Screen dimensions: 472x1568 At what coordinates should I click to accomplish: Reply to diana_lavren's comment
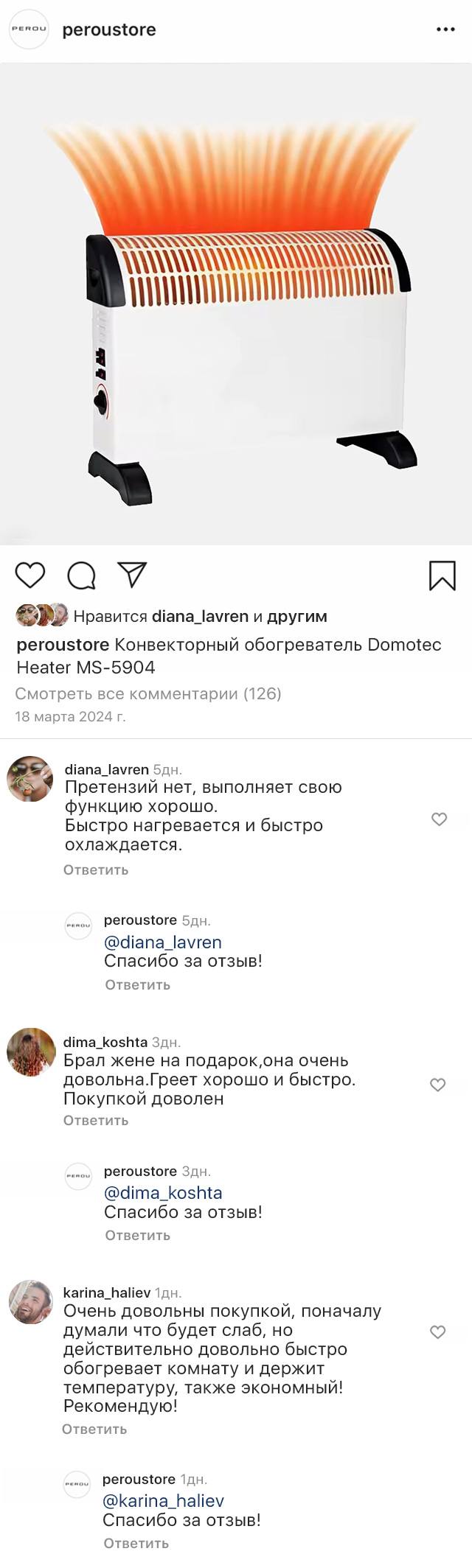pos(96,869)
